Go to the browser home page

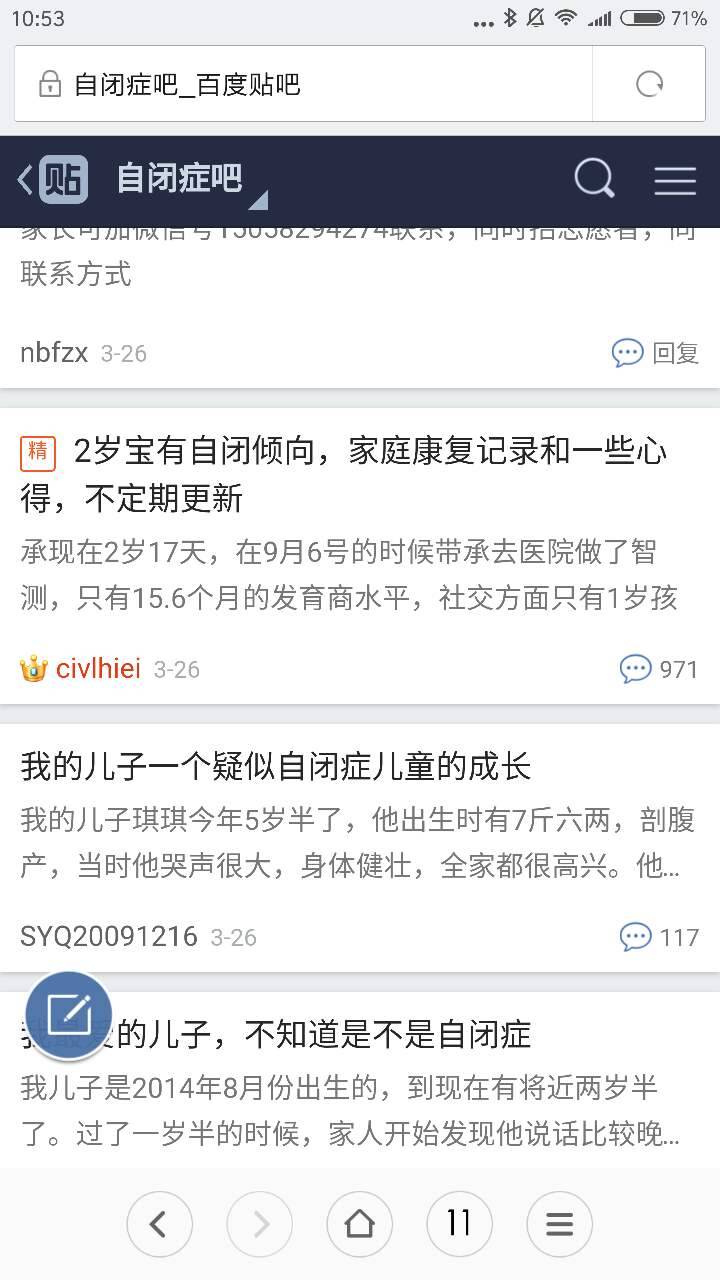(x=359, y=1223)
